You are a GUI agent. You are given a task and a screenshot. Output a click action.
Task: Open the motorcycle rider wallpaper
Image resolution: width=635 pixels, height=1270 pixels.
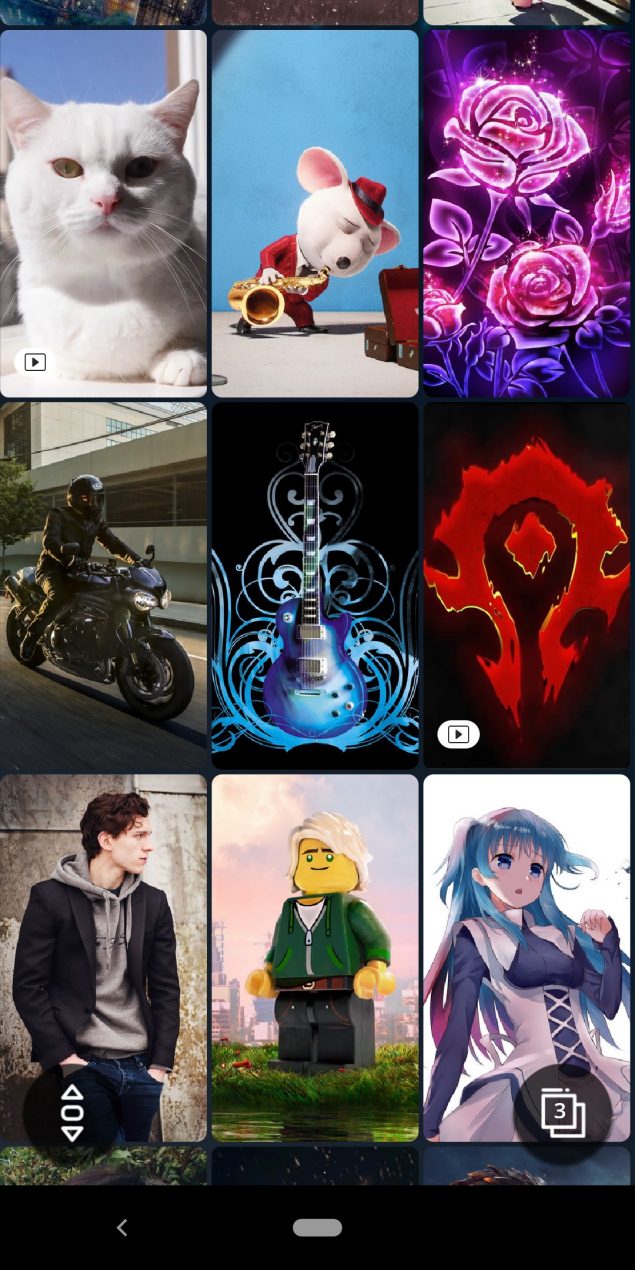[103, 585]
